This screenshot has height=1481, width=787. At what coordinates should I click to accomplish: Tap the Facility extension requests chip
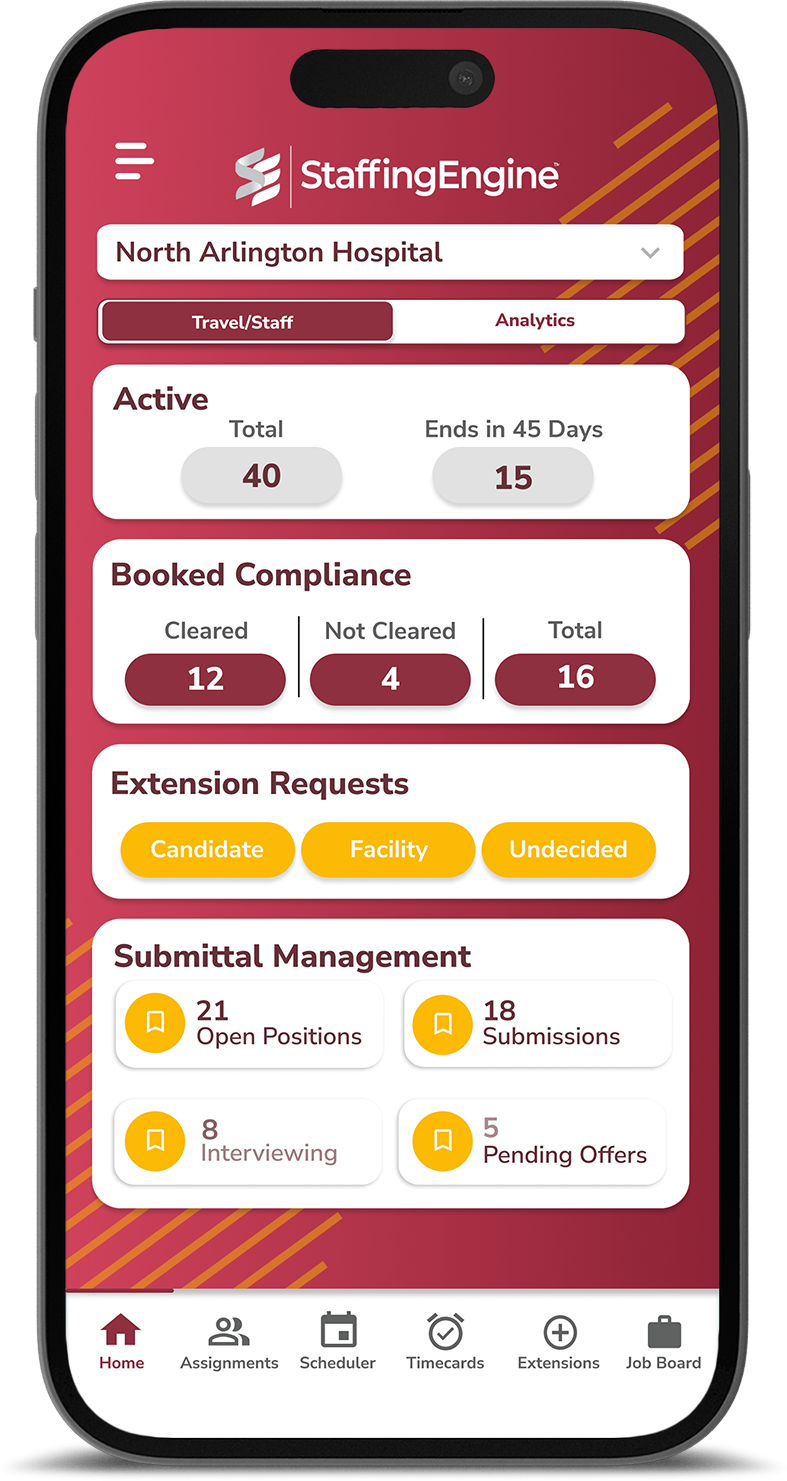[388, 849]
